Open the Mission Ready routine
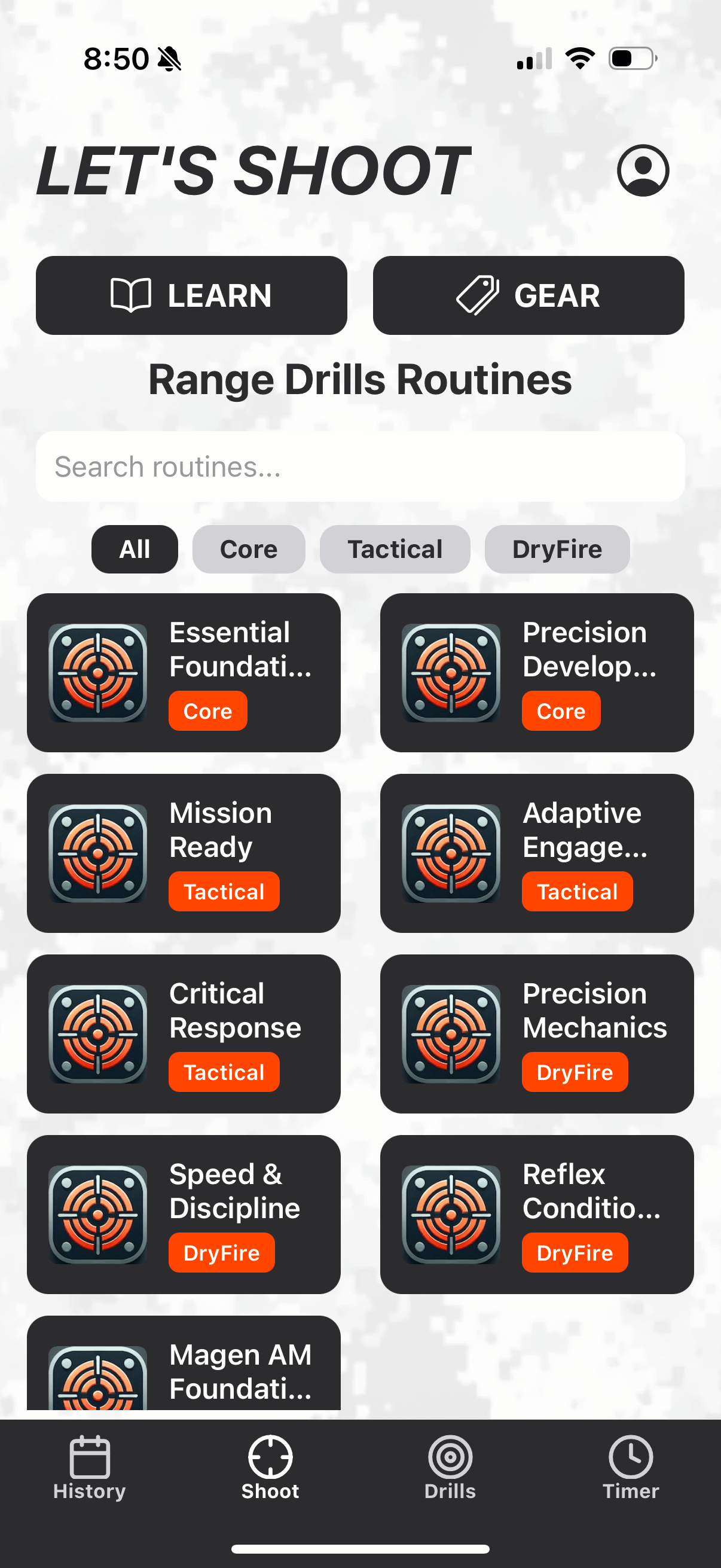Viewport: 721px width, 1568px height. click(x=184, y=853)
